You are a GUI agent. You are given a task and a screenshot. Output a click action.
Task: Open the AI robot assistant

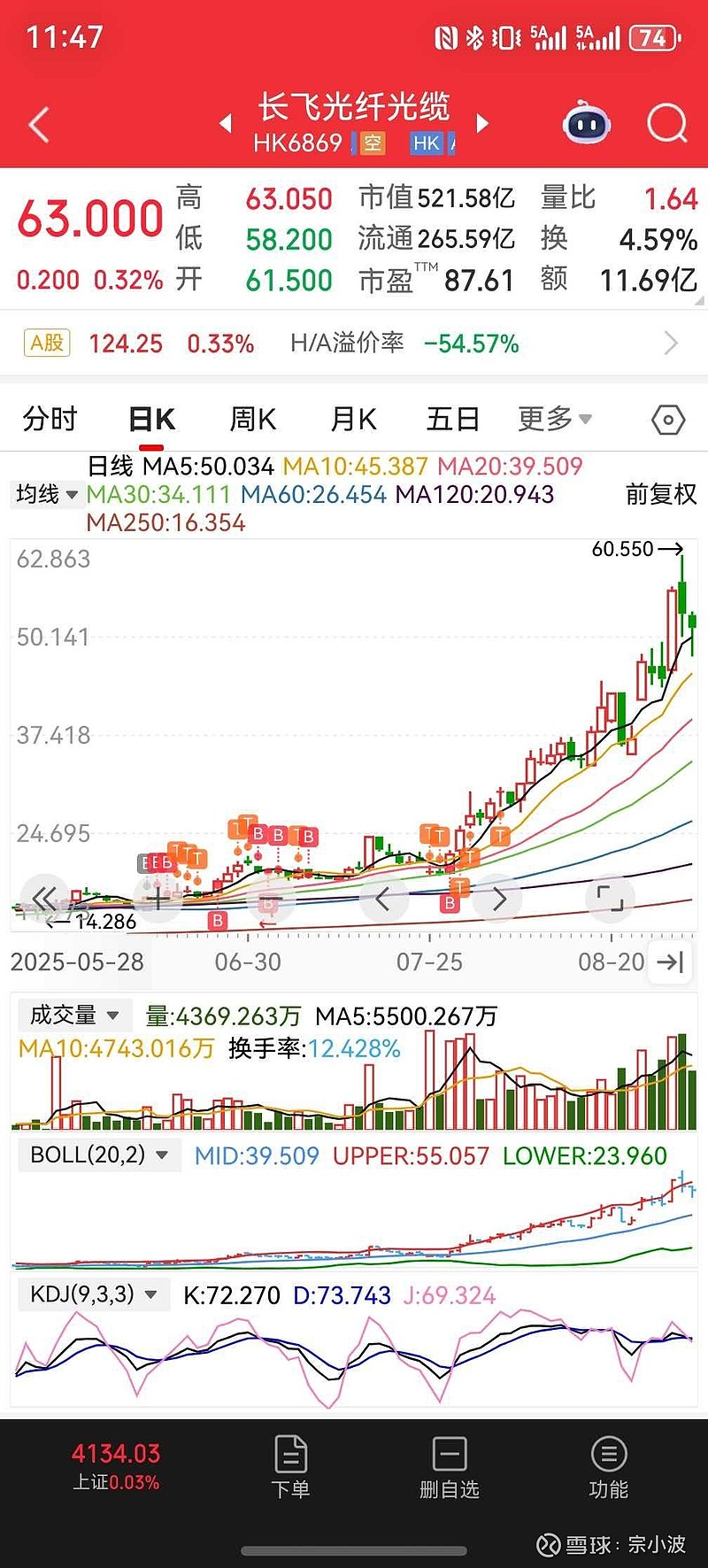click(x=585, y=123)
